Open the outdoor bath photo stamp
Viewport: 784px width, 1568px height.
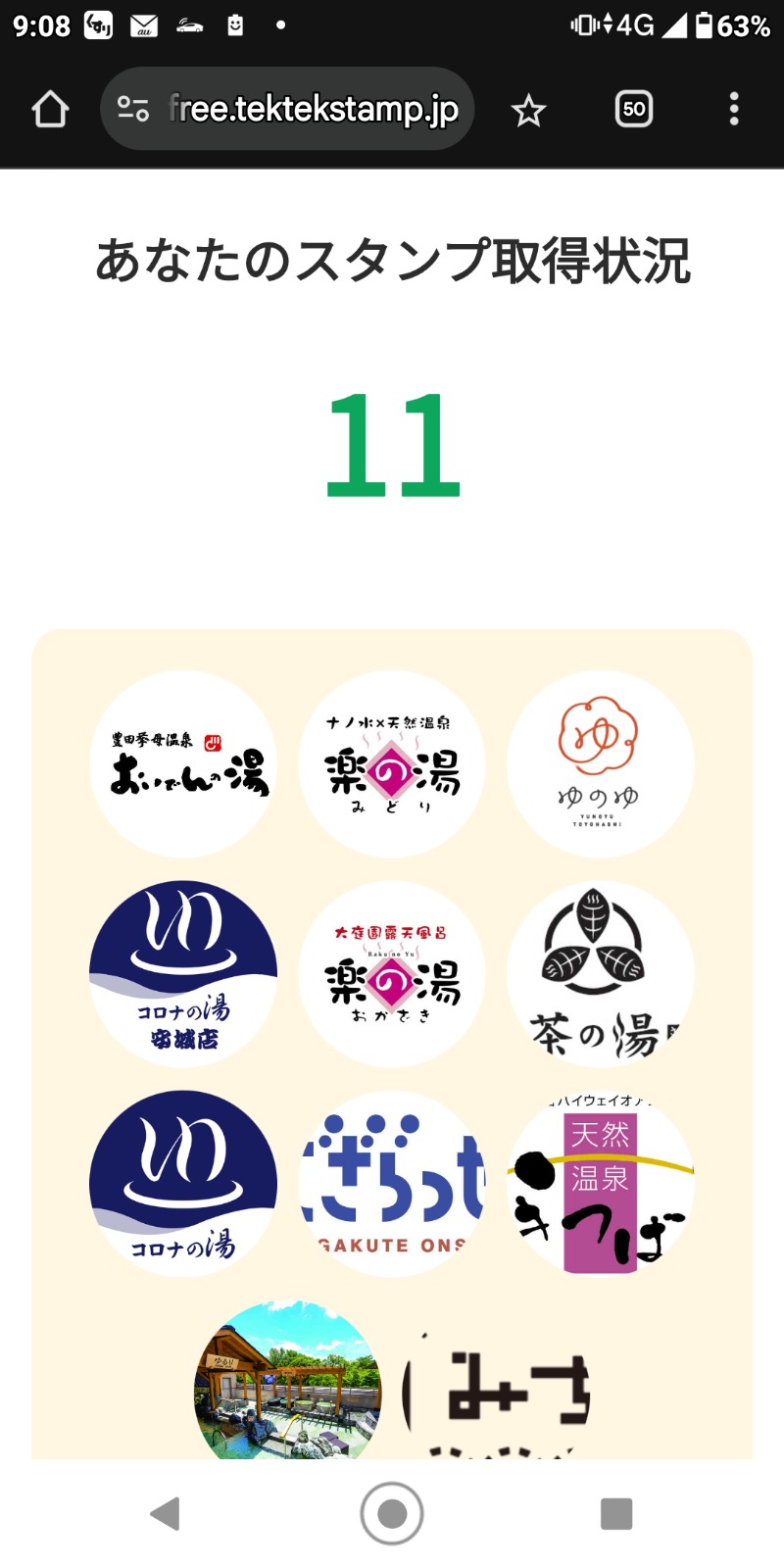point(287,1382)
